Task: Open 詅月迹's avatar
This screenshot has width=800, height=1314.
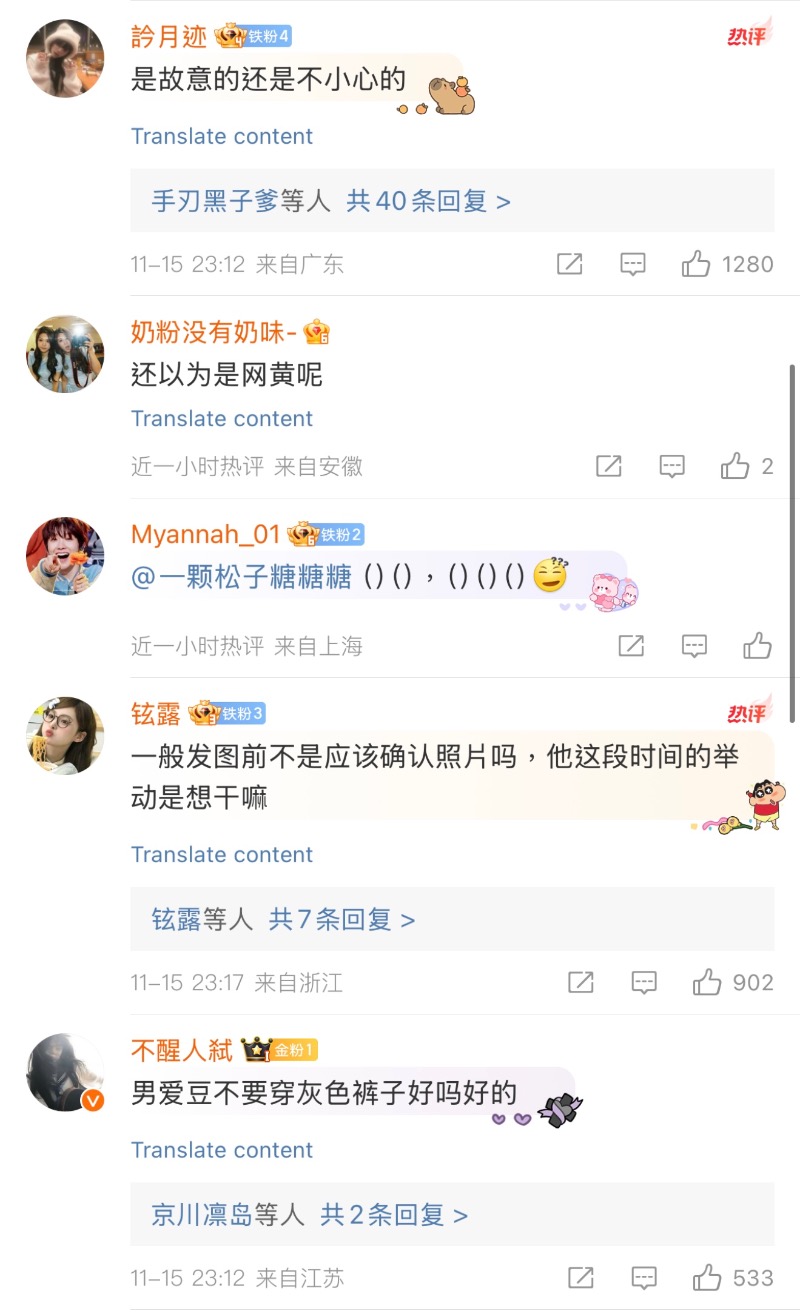Action: point(65,58)
